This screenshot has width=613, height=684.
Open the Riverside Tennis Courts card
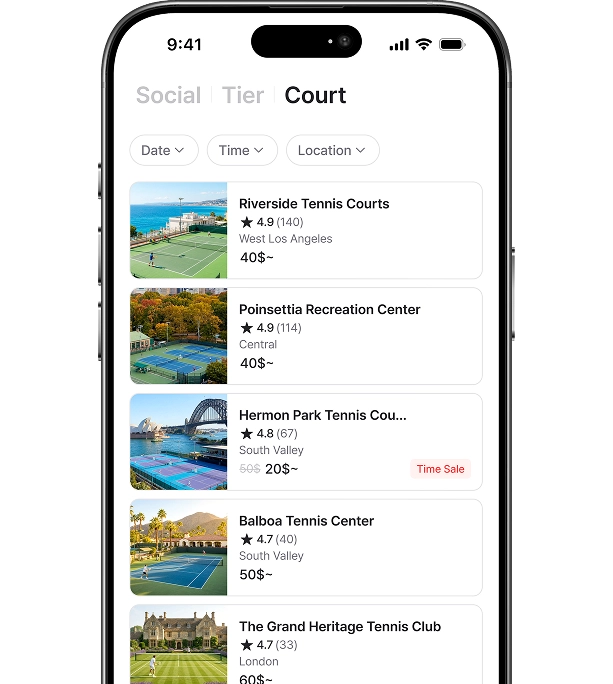coord(306,230)
